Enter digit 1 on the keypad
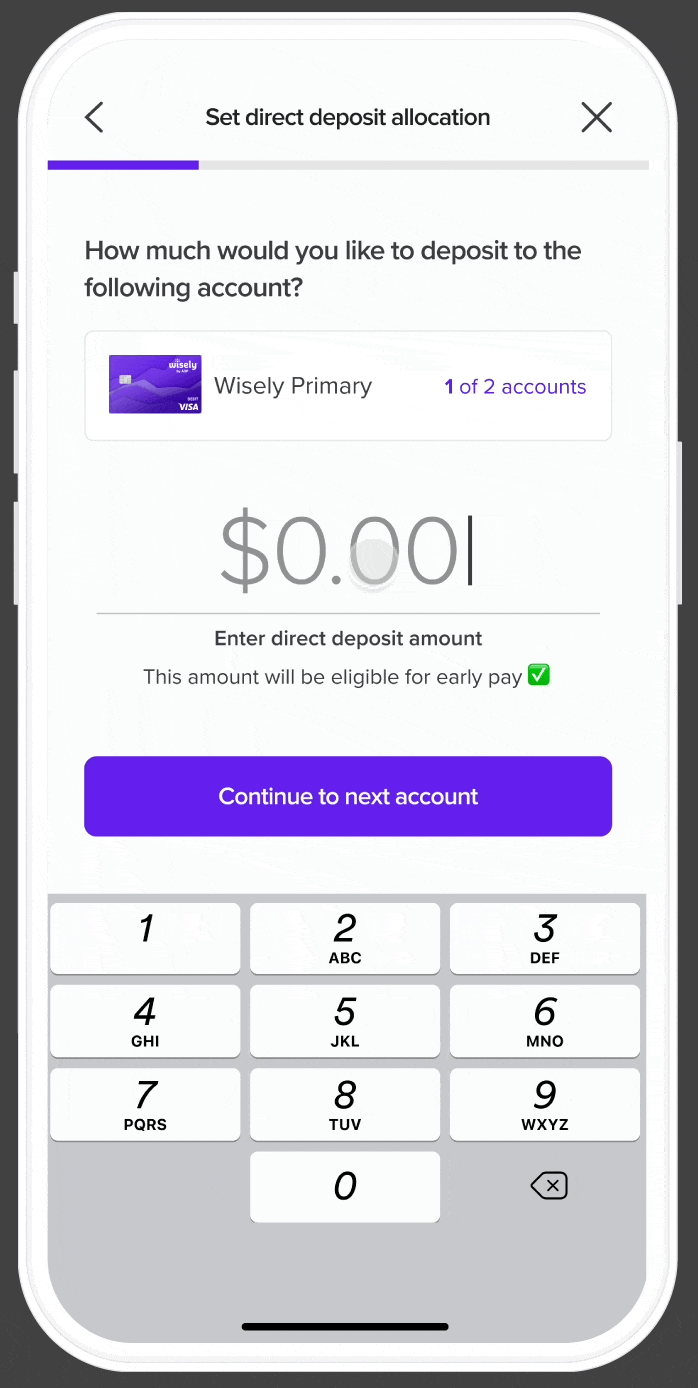The image size is (698, 1388). click(x=145, y=938)
